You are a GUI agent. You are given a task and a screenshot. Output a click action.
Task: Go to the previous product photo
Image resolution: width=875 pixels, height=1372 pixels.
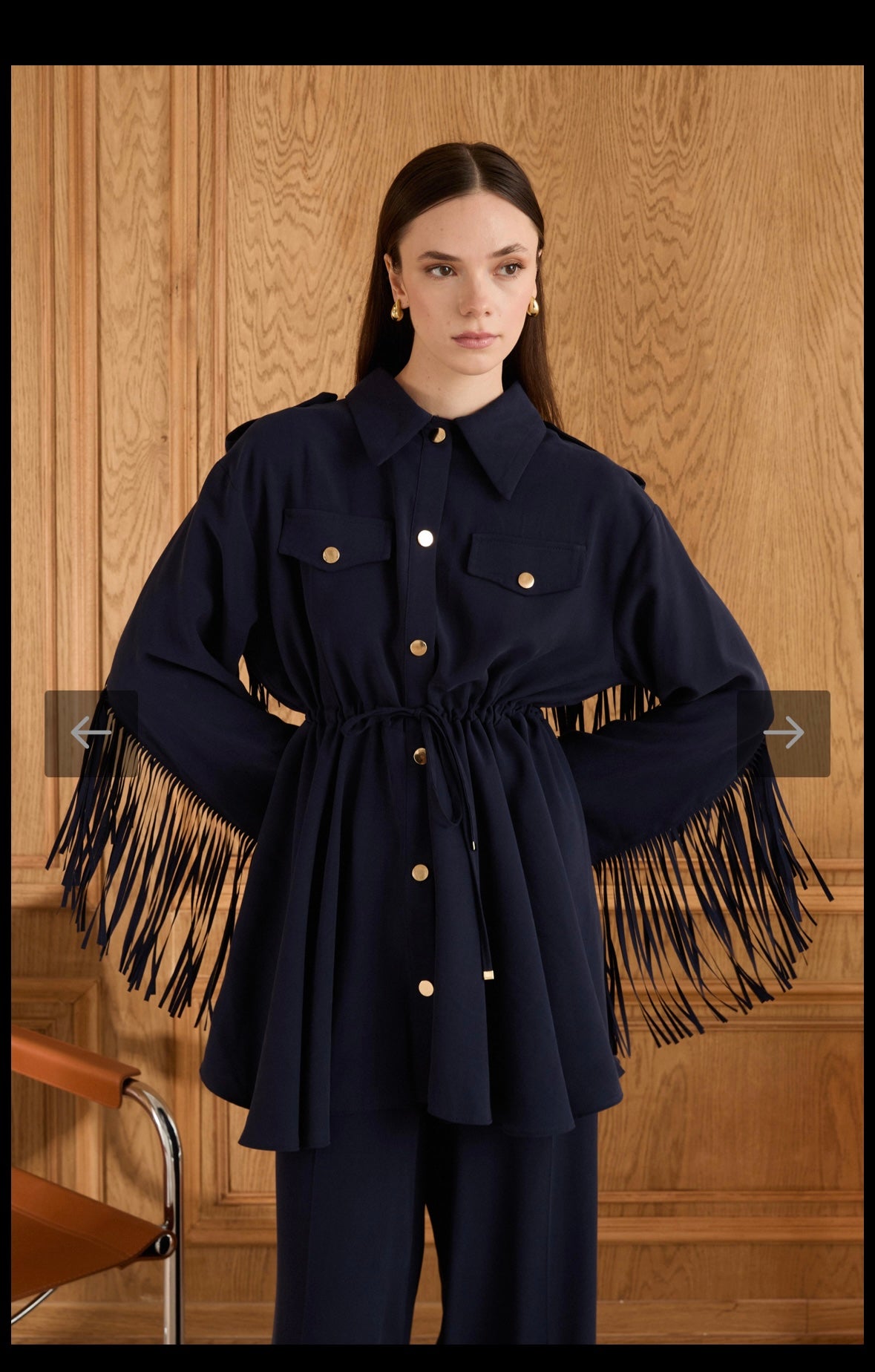click(91, 733)
